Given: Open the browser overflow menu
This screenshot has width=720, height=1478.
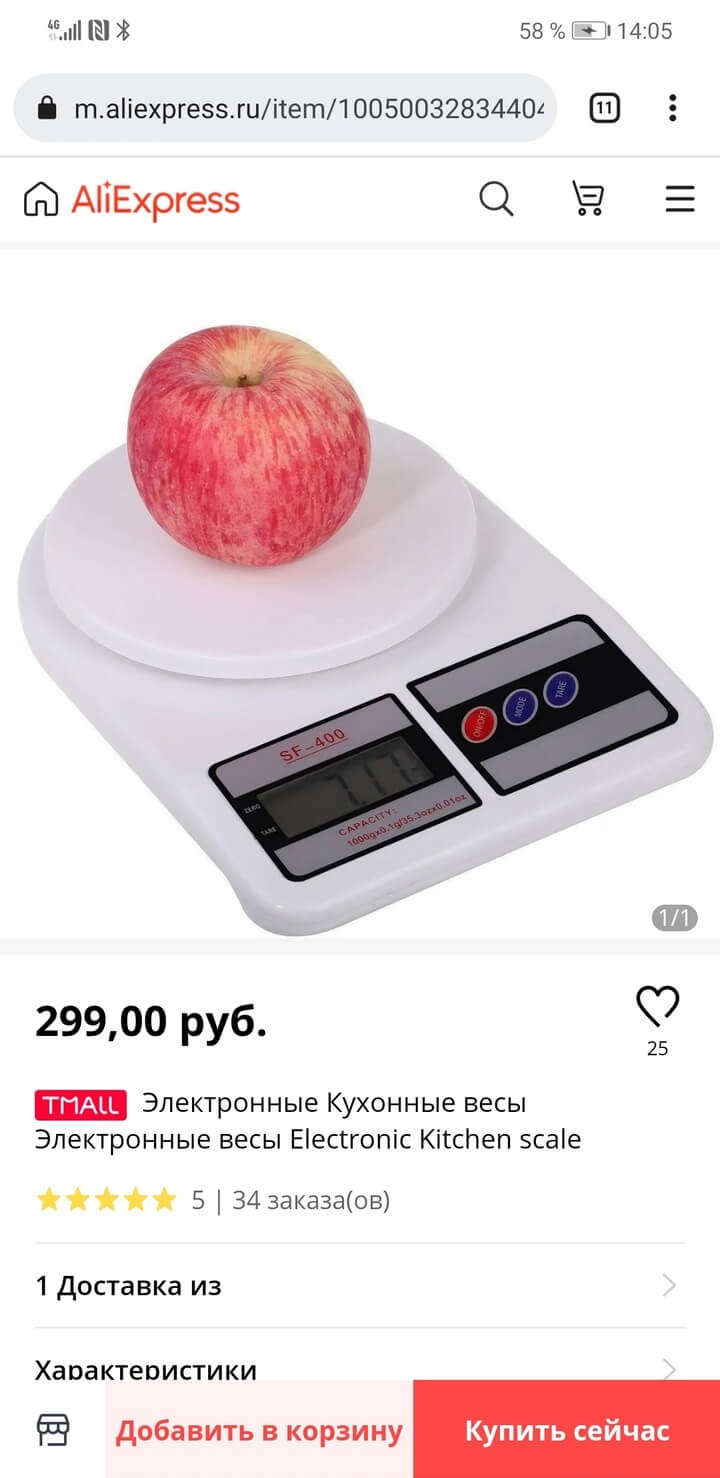Looking at the screenshot, I should [x=673, y=108].
